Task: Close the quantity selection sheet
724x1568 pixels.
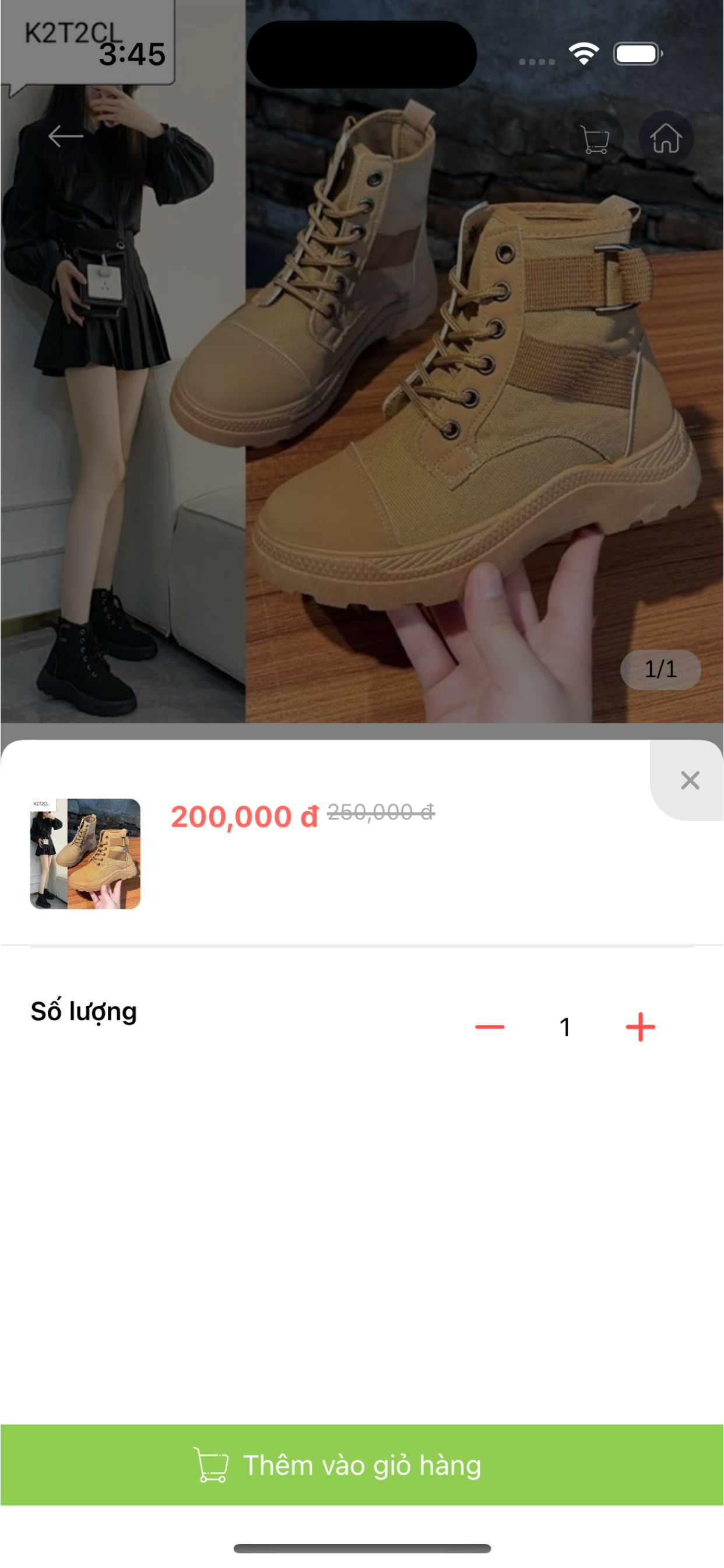Action: tap(690, 780)
